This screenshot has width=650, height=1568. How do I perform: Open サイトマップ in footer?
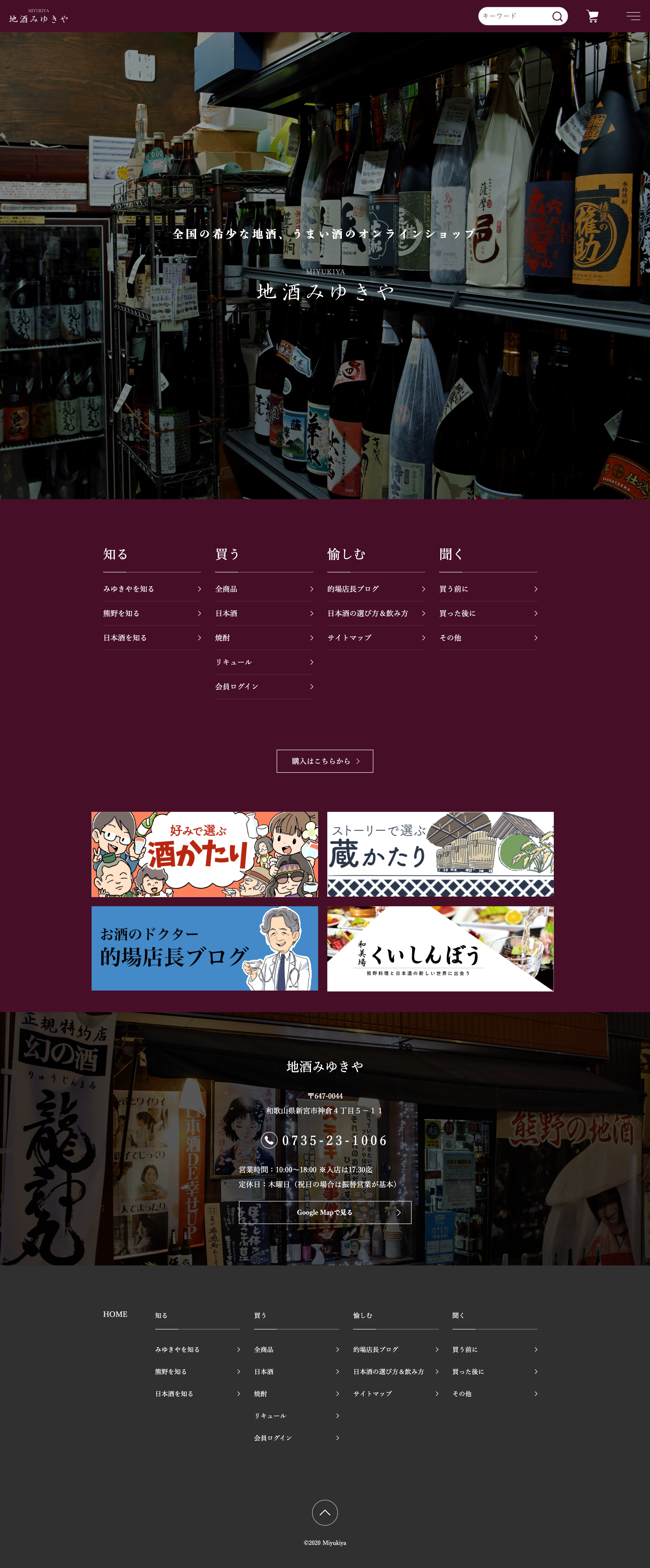tap(396, 1393)
